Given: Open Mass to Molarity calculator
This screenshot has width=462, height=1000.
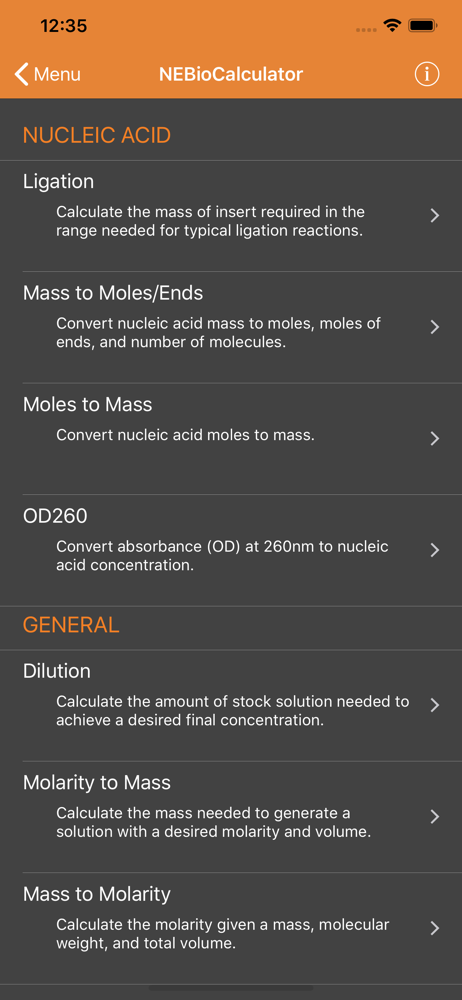Looking at the screenshot, I should [x=231, y=929].
